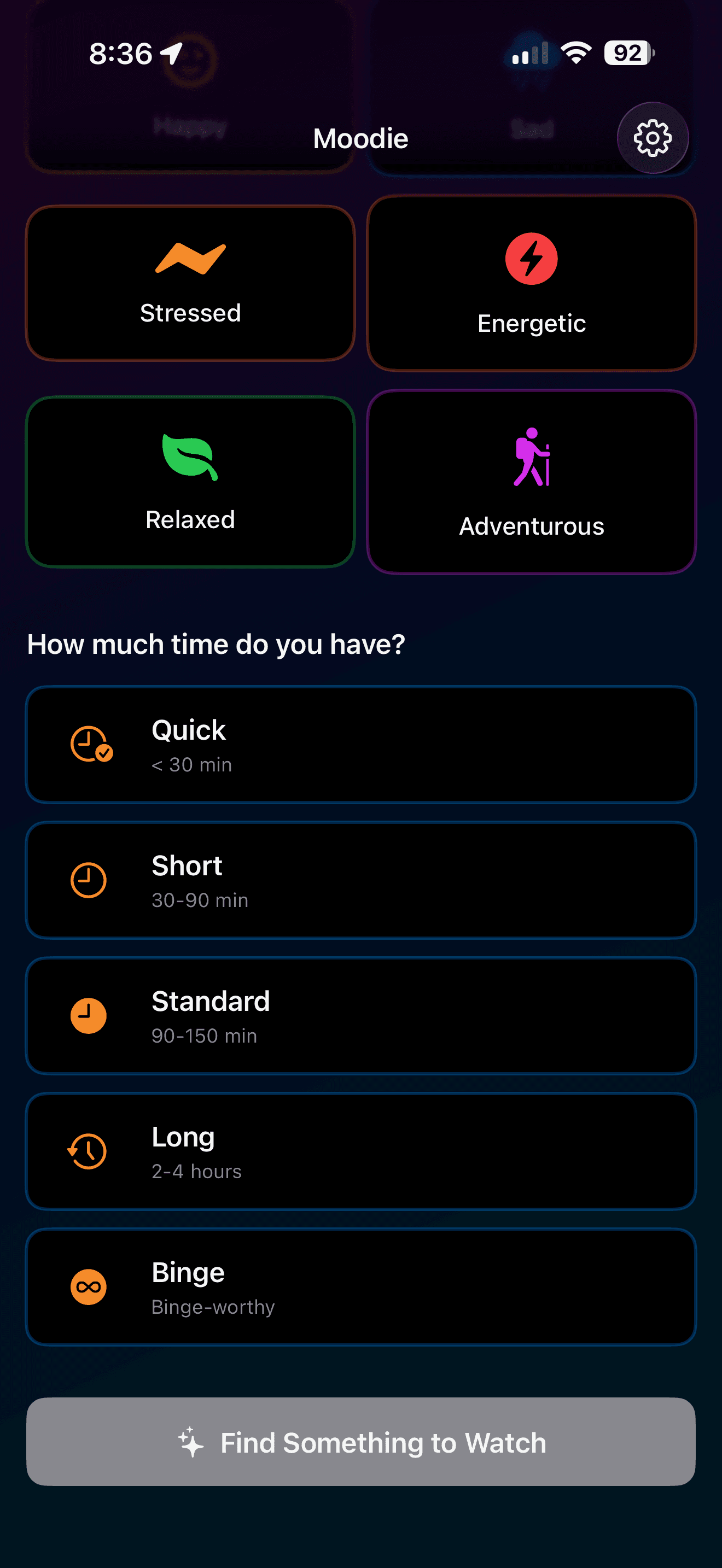
Task: Choose the Adventurous mood card
Action: click(532, 482)
